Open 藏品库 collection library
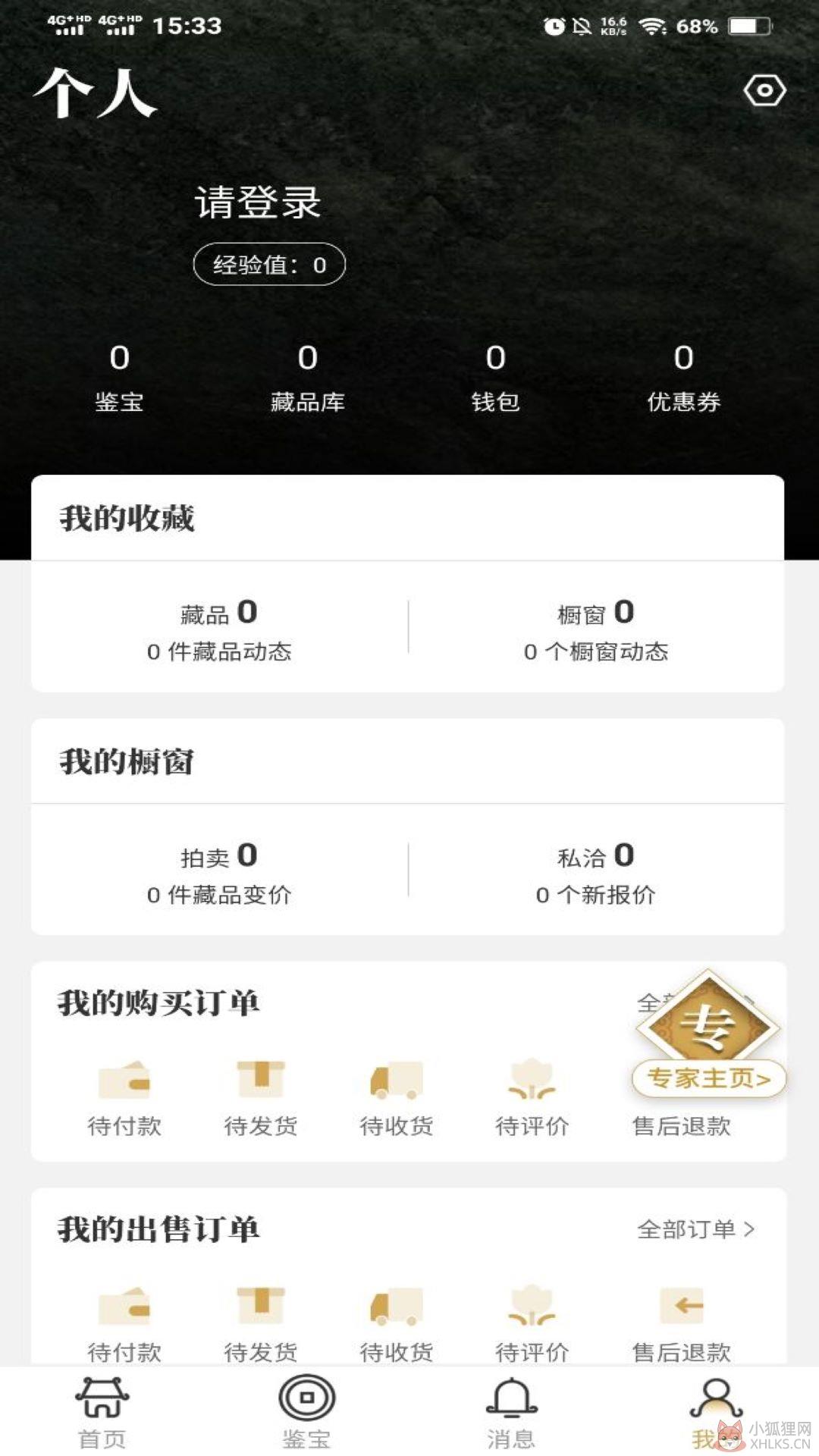This screenshot has height=1456, width=819. pos(307,378)
